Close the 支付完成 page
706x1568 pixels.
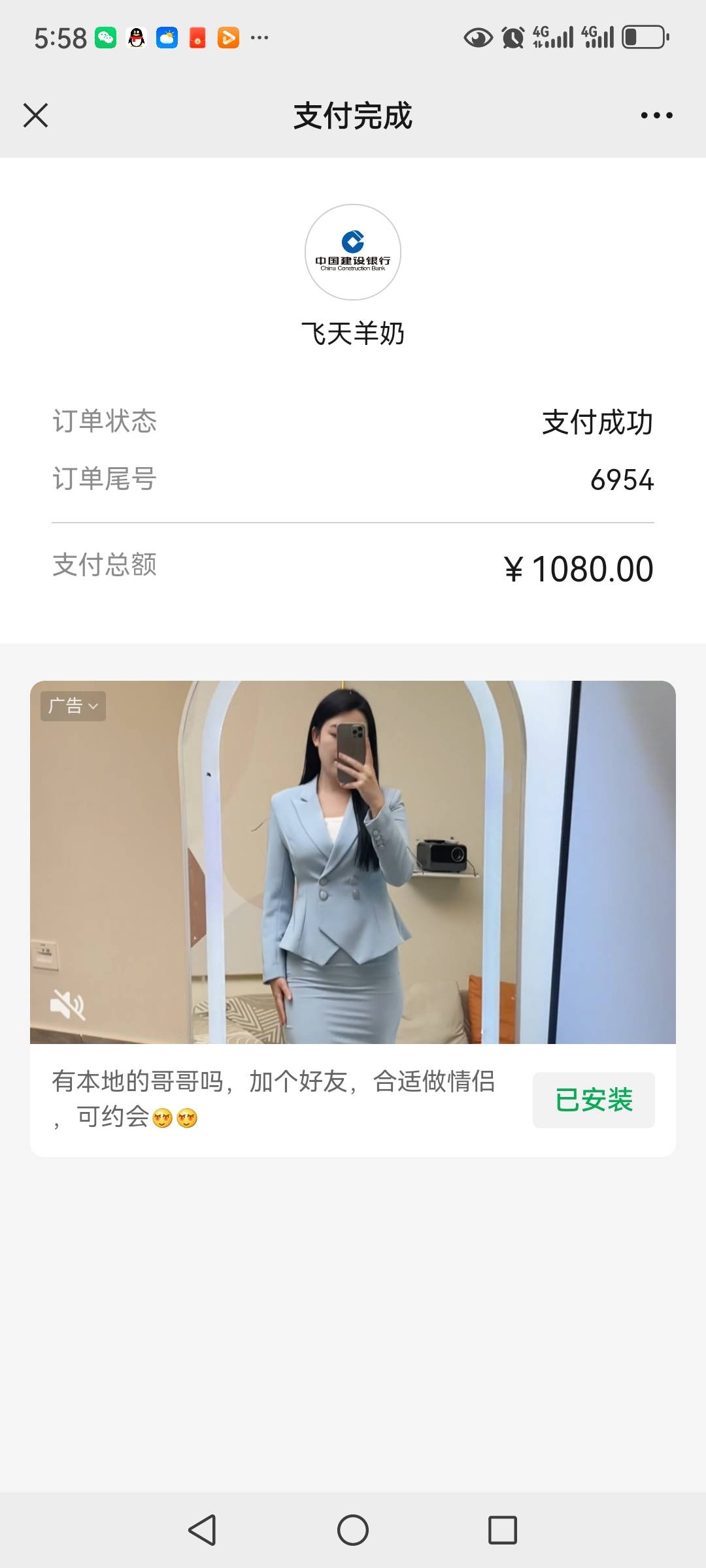click(36, 116)
